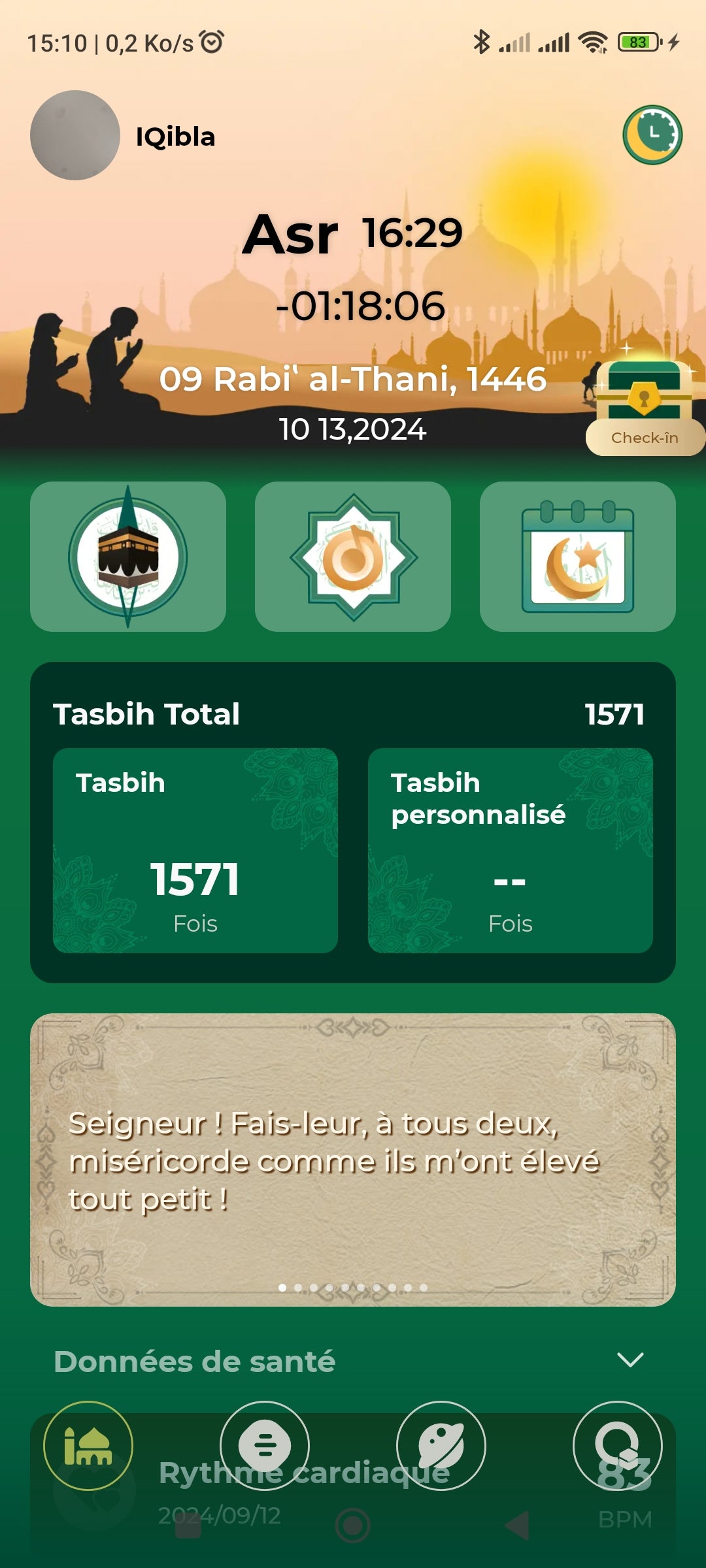Switch to the mosque home tab

pos(88,1446)
